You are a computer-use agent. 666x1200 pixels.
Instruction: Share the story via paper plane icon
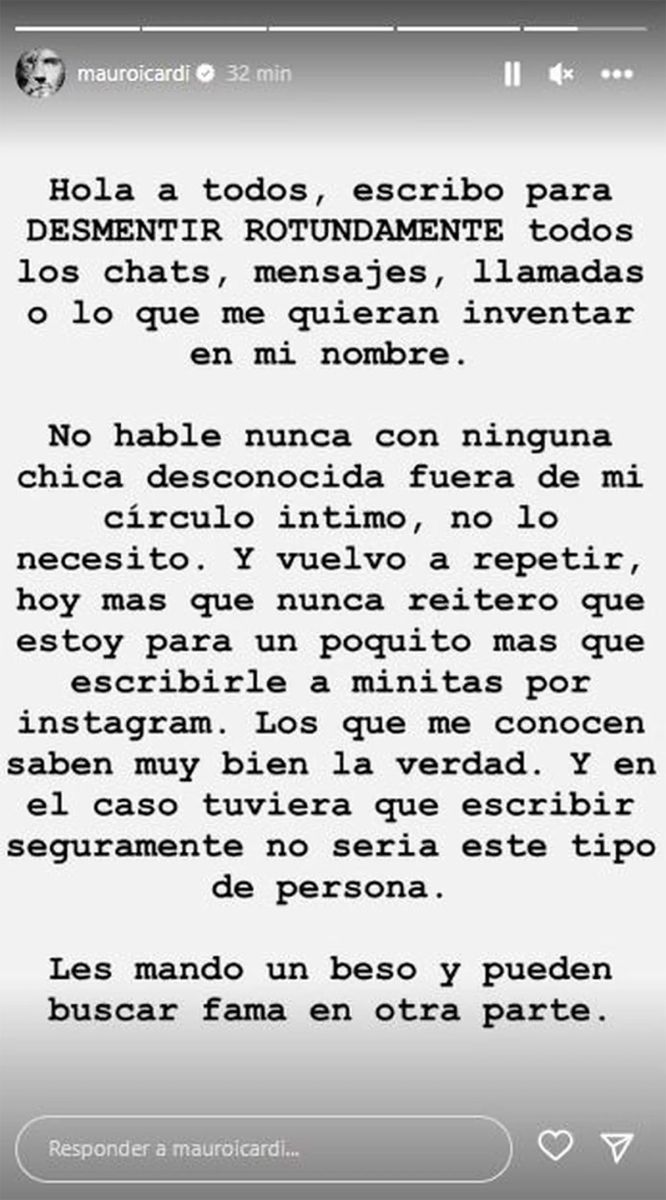pos(616,1146)
